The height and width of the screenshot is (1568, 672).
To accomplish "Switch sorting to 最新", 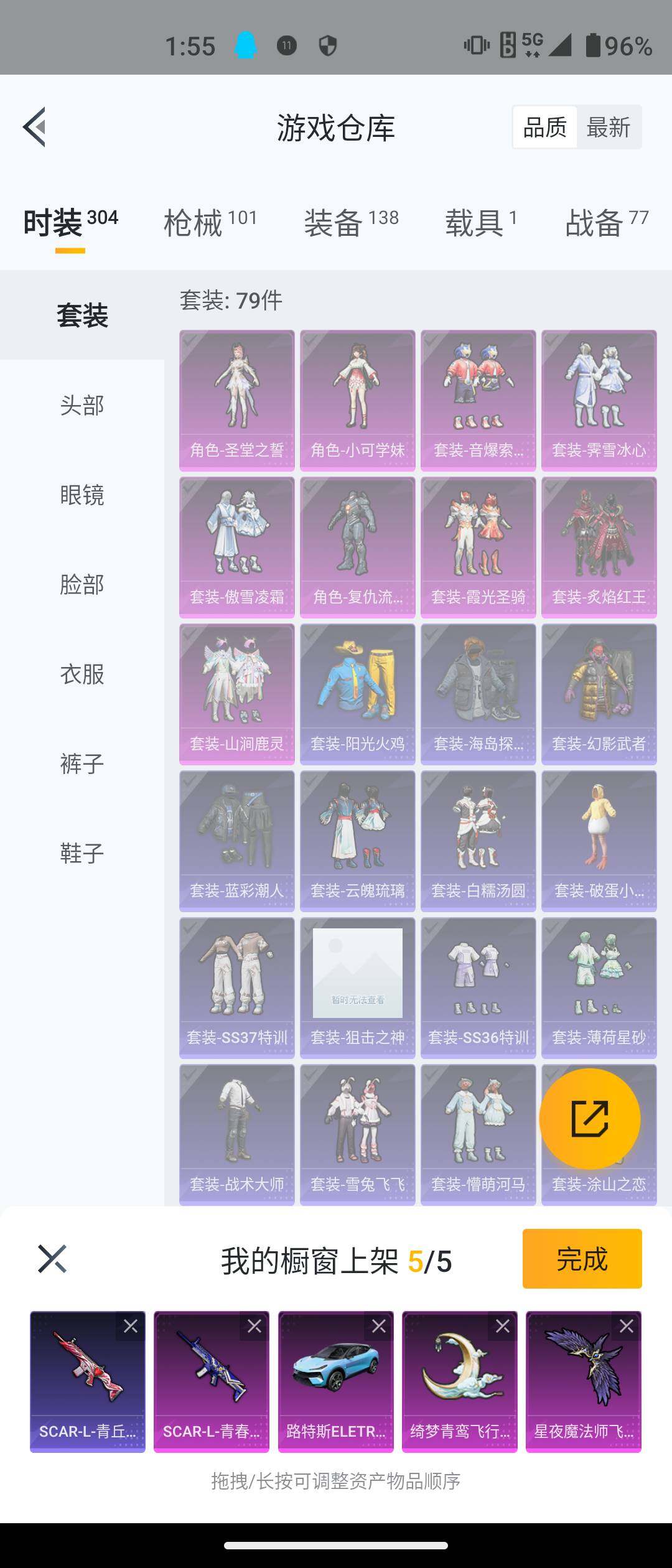I will click(x=608, y=126).
